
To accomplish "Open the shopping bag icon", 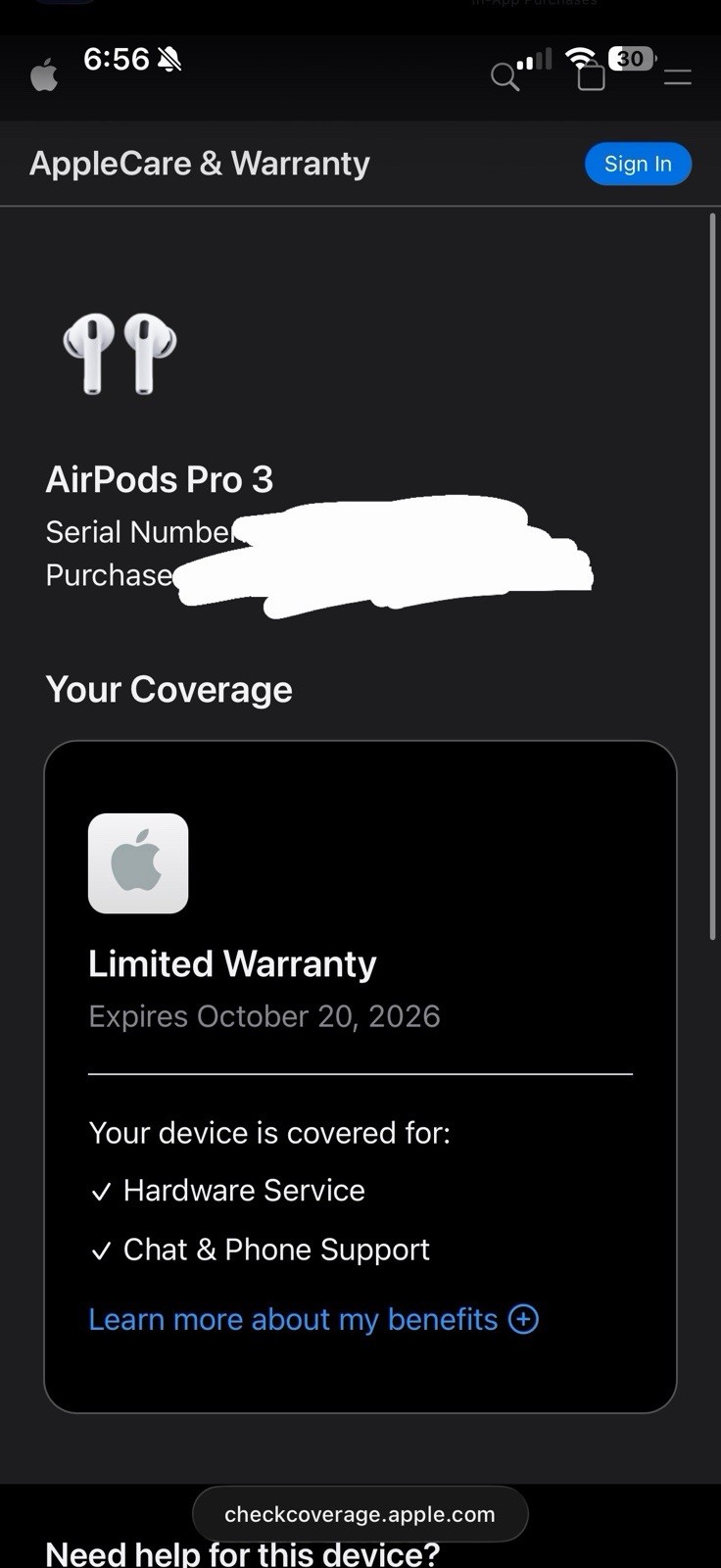I will point(591,76).
